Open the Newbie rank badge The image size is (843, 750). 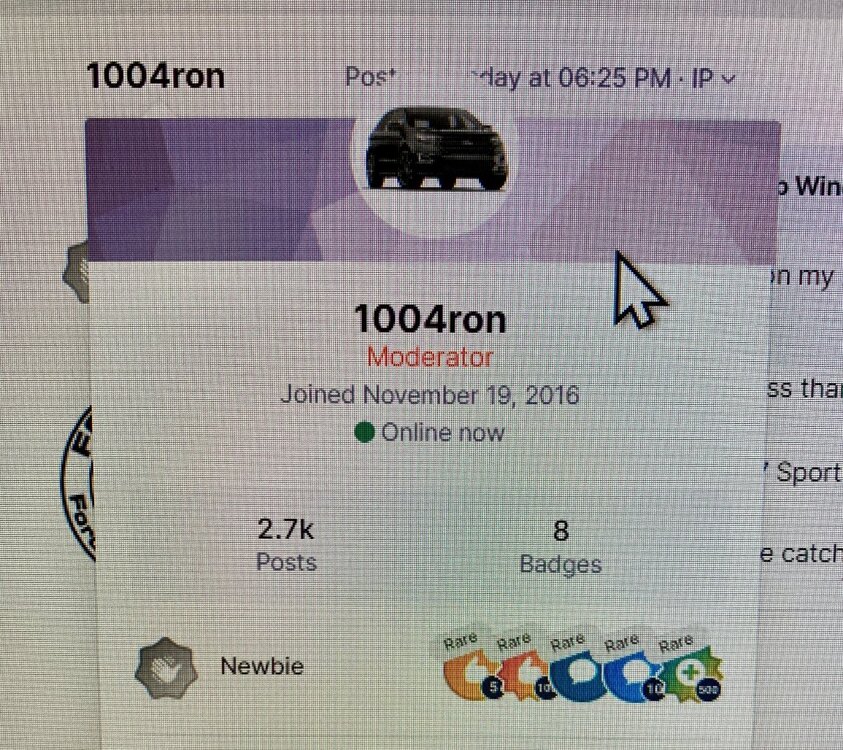(166, 667)
